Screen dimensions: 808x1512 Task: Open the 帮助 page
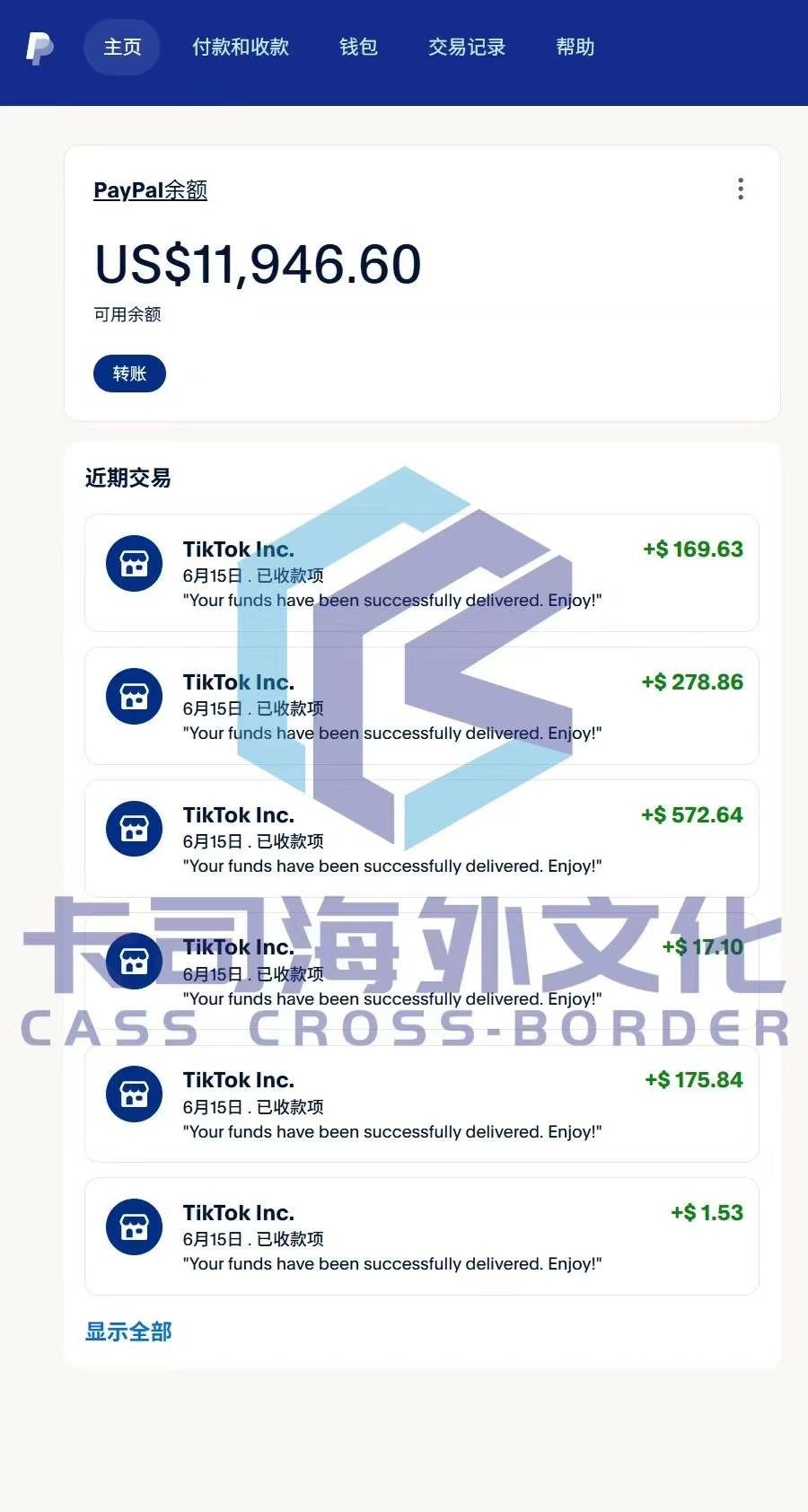click(575, 47)
